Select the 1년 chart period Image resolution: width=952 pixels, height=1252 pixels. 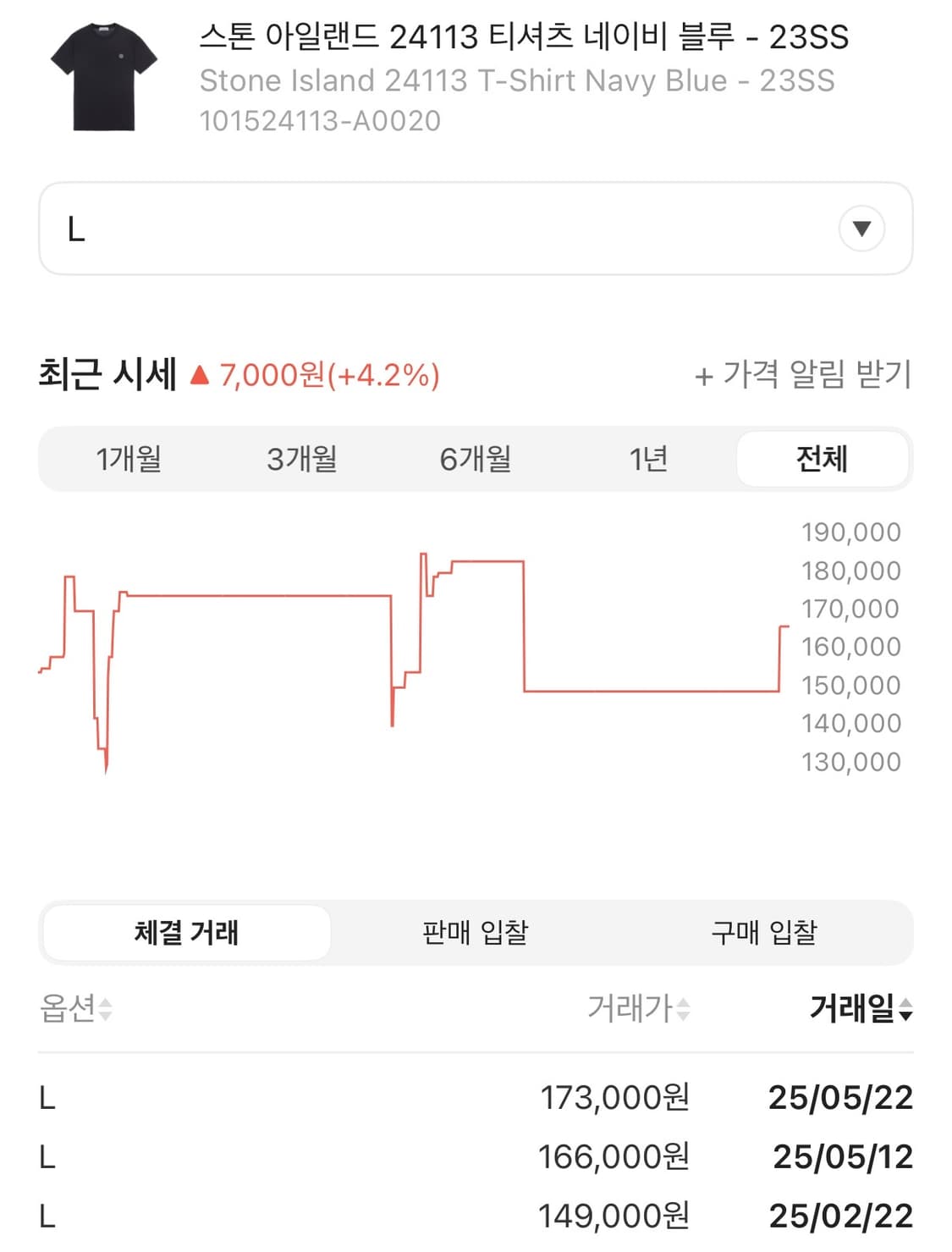coord(649,458)
